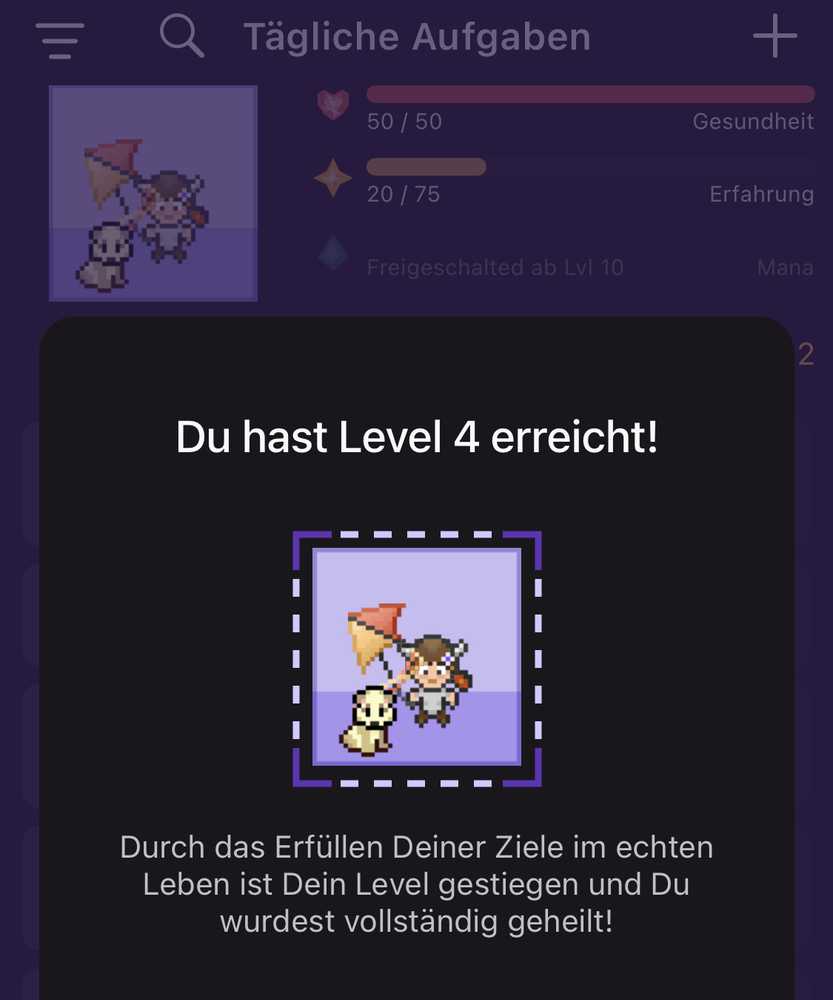The width and height of the screenshot is (833, 1000).
Task: Open the task filter icon
Action: 60,40
